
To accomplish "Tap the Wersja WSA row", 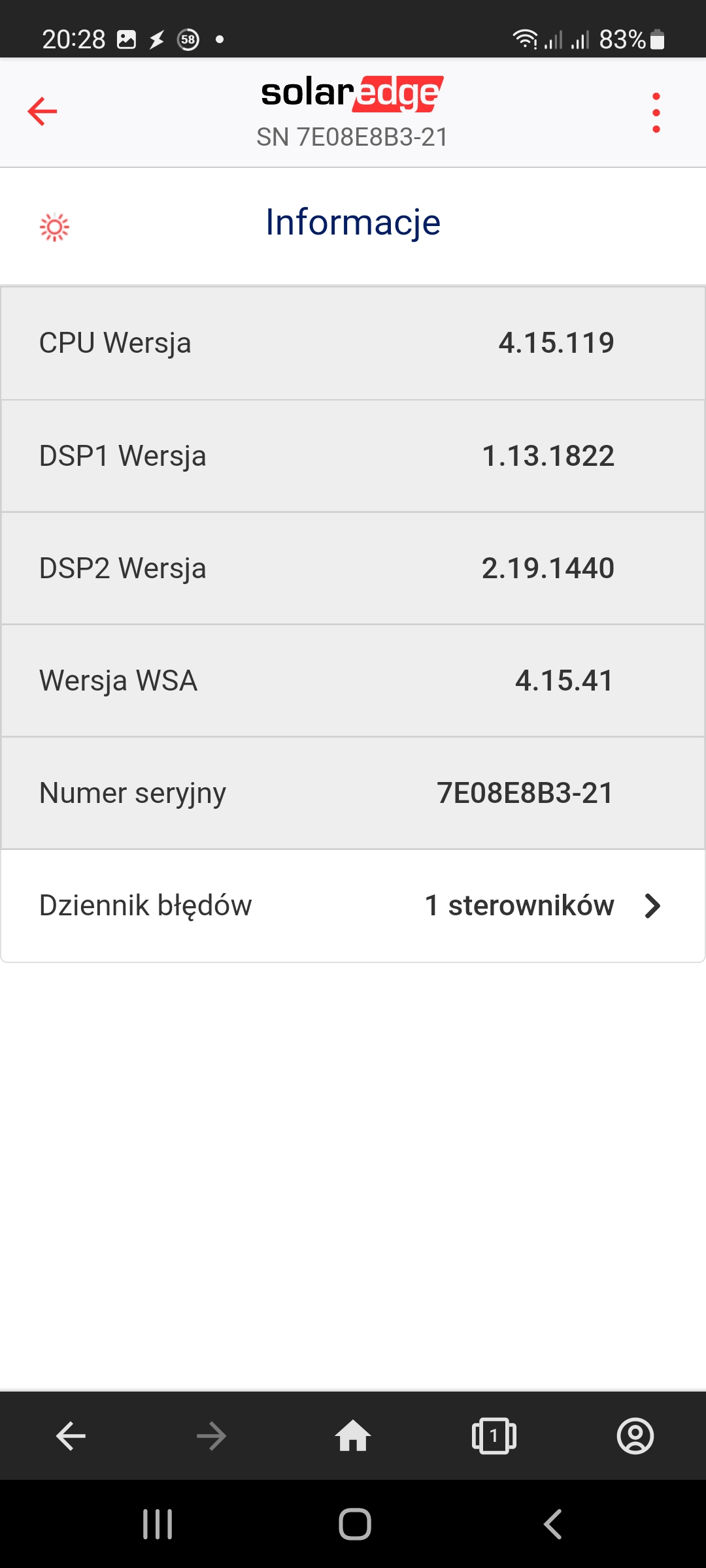I will coord(353,680).
